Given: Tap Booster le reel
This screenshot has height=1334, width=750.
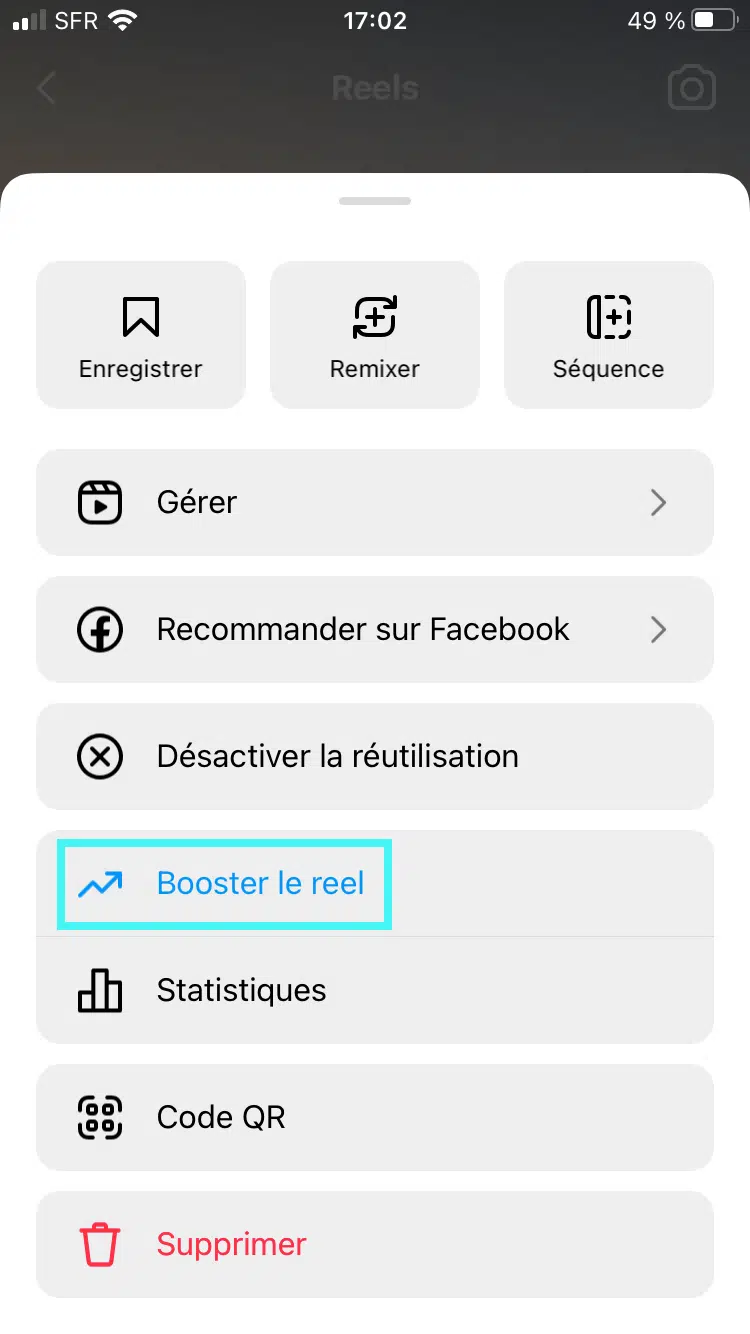Looking at the screenshot, I should coord(260,884).
